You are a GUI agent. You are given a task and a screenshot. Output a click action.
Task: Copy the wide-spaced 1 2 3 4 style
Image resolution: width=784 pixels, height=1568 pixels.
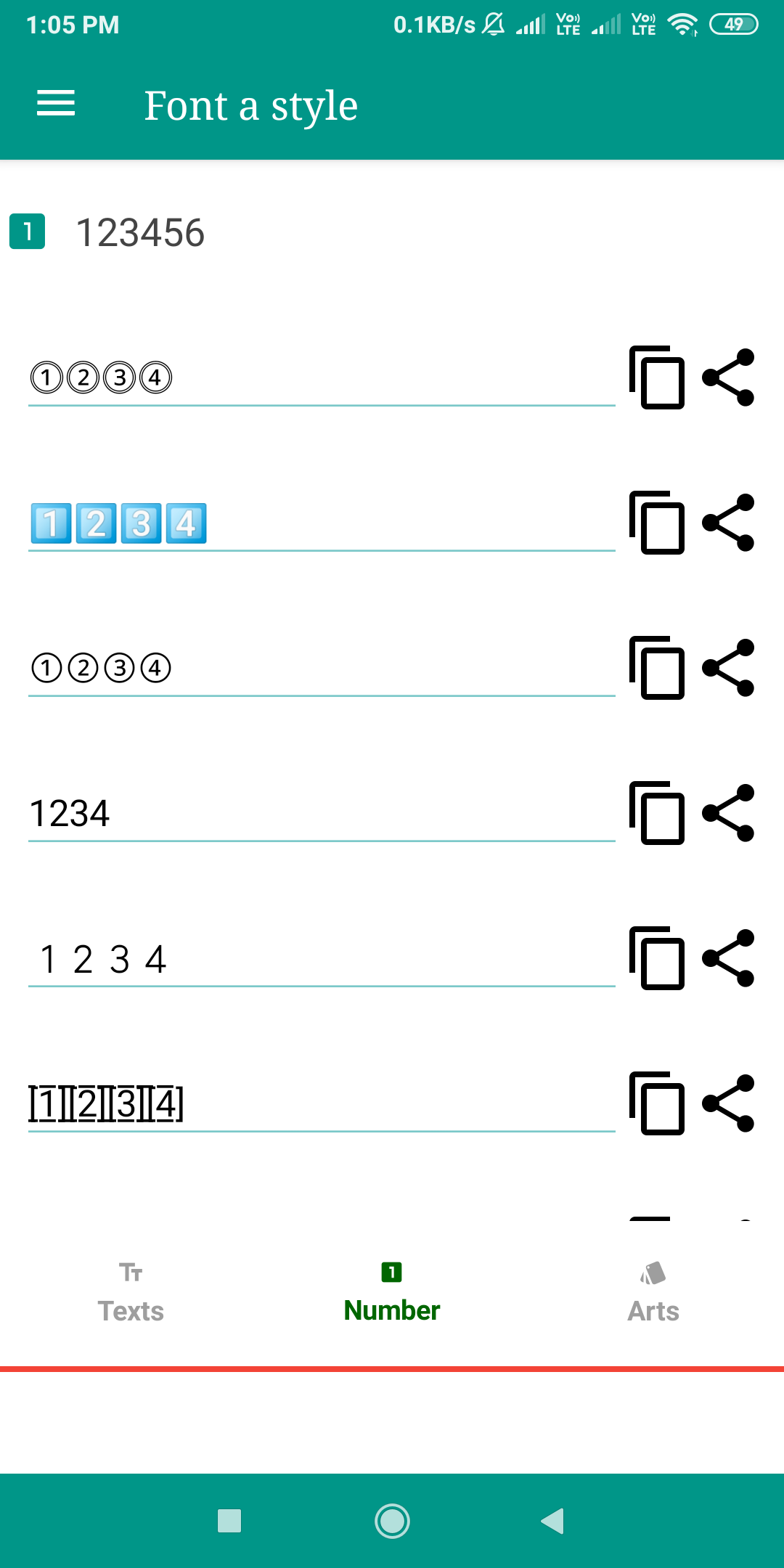[656, 958]
